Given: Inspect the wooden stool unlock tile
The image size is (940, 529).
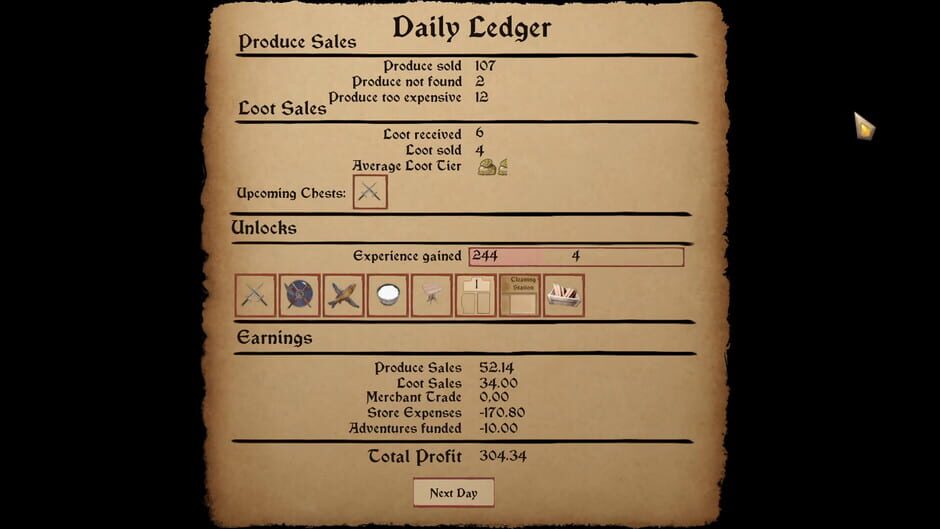Looking at the screenshot, I should [x=431, y=295].
